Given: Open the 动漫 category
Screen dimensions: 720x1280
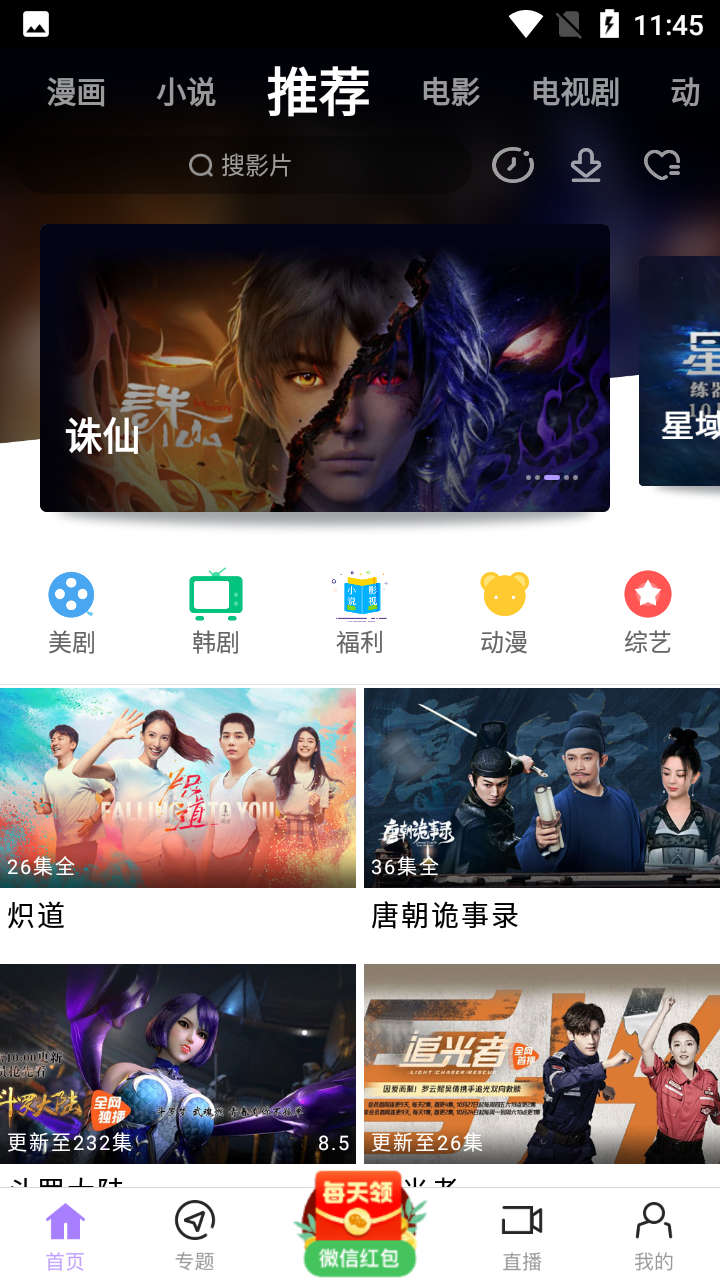Looking at the screenshot, I should pyautogui.click(x=504, y=612).
